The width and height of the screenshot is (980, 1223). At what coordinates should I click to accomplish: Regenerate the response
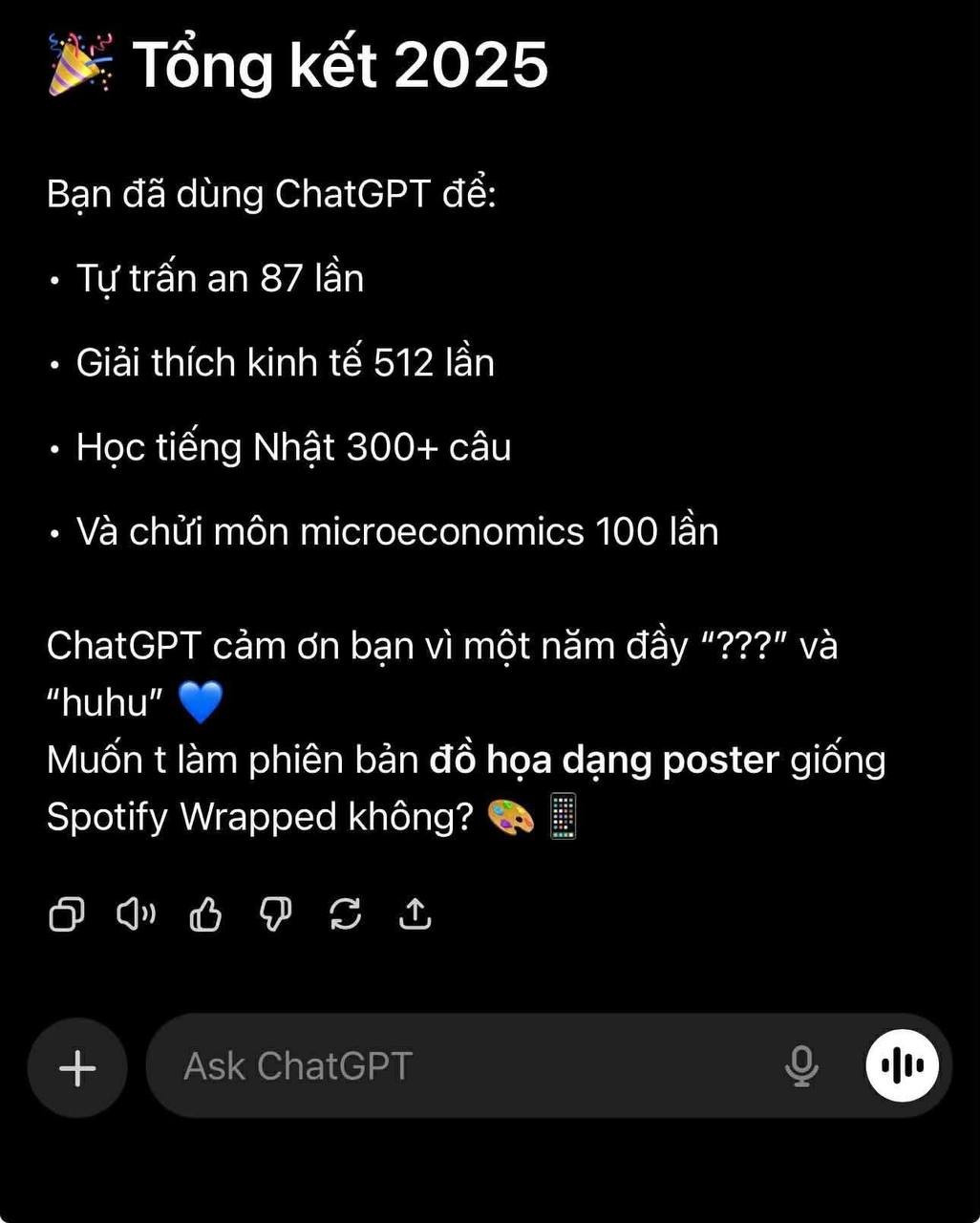(x=345, y=915)
